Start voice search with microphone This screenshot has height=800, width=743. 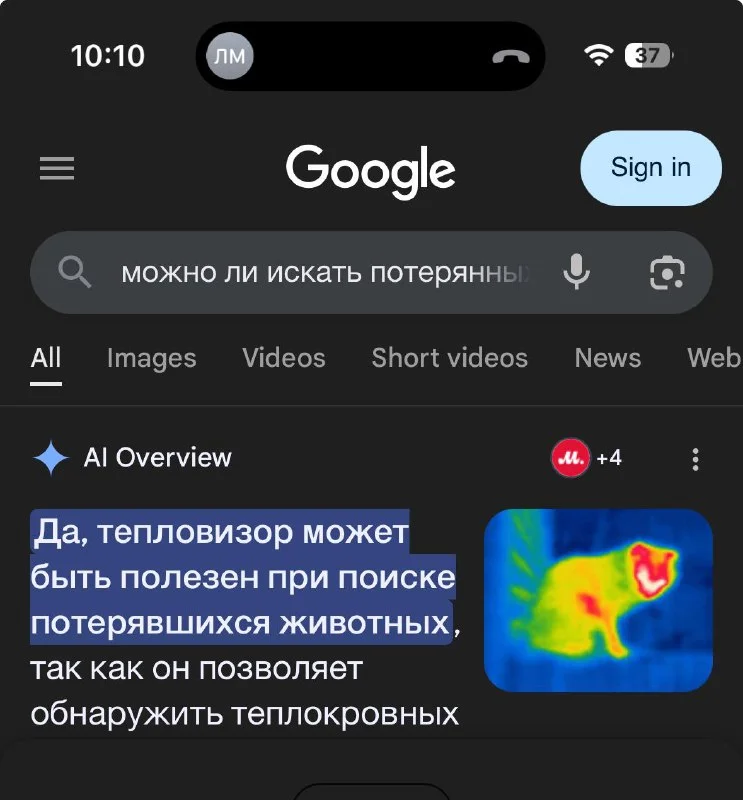coord(576,272)
